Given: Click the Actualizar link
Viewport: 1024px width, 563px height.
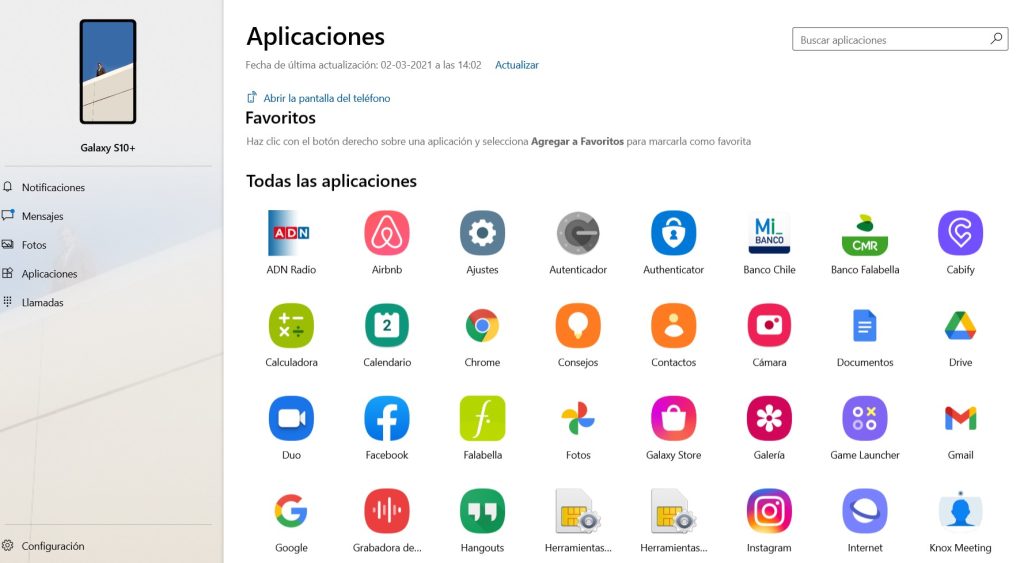Looking at the screenshot, I should (516, 65).
